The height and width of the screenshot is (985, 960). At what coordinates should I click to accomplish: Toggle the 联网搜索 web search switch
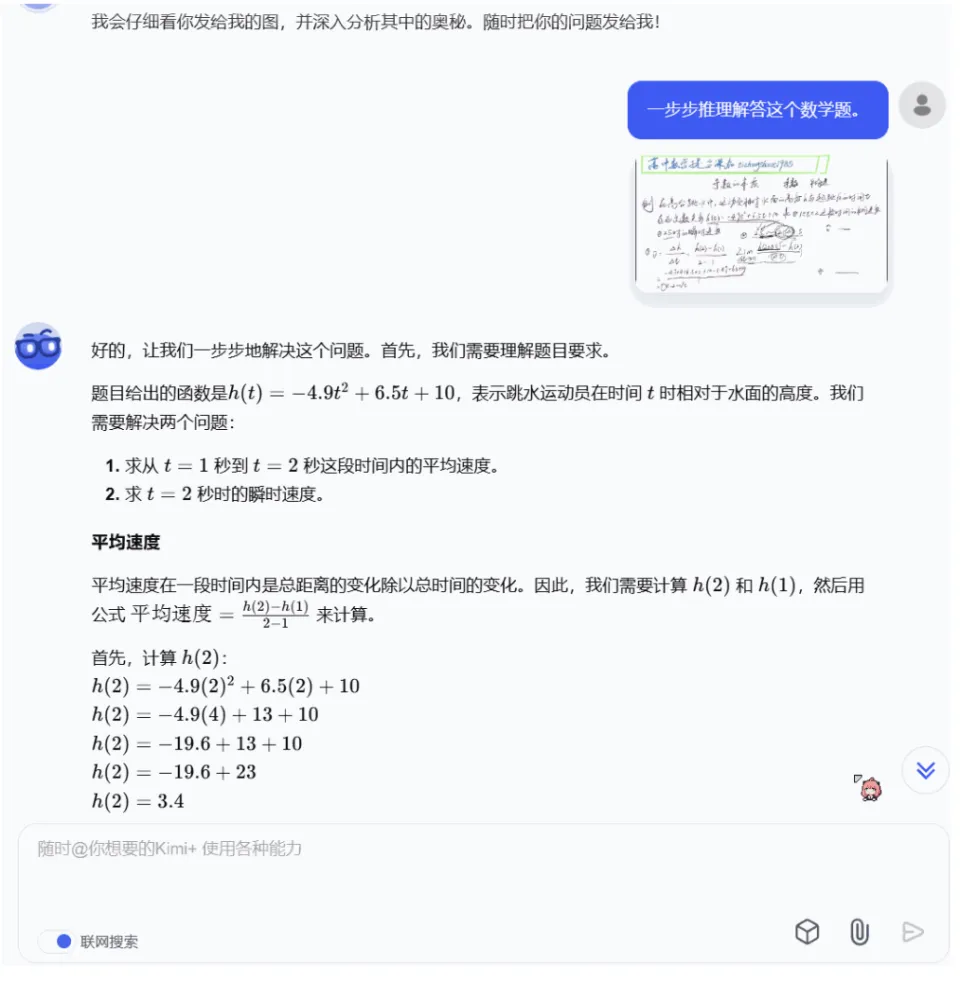[x=59, y=941]
